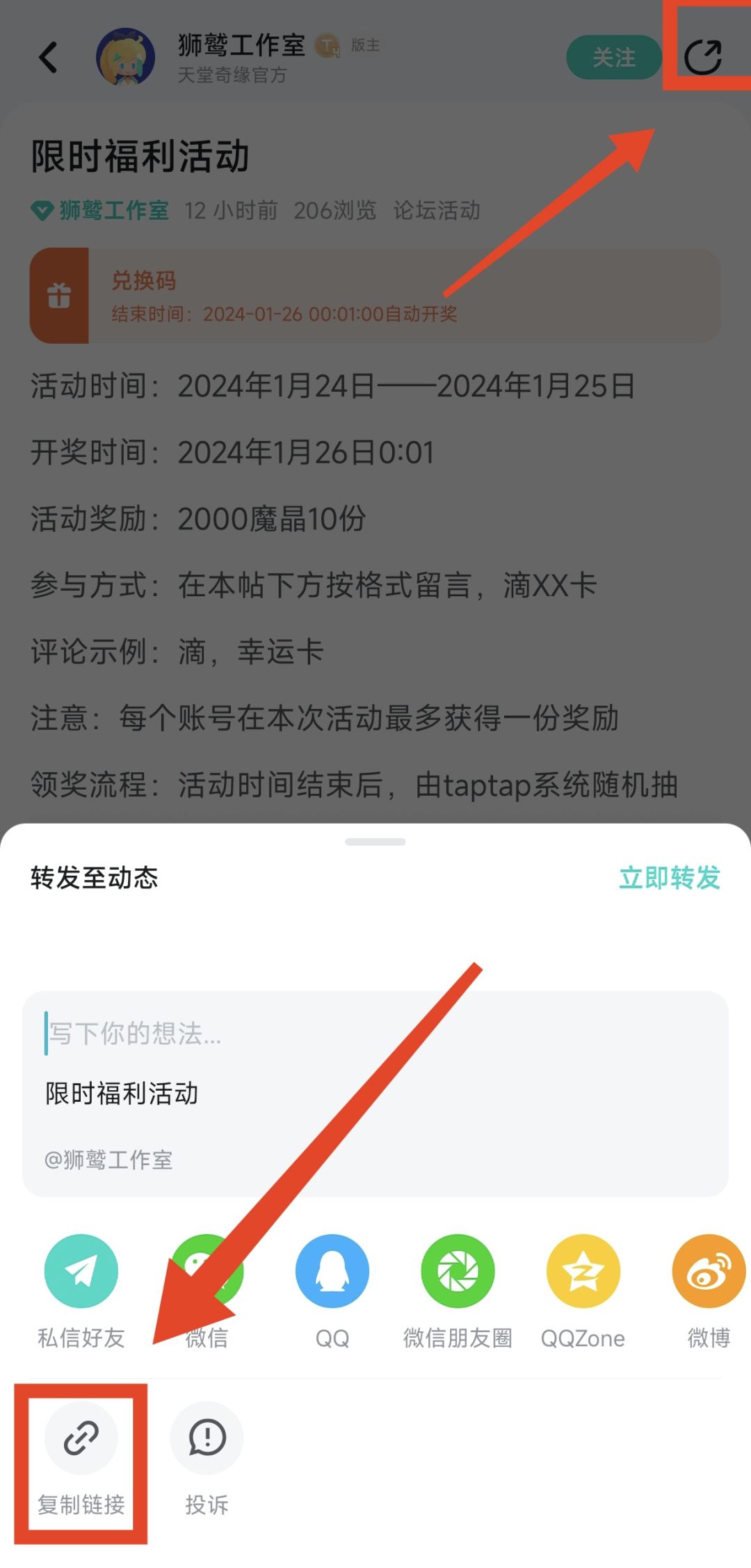The image size is (751, 1568).
Task: Select 私信好友 to message a friend
Action: coord(81,1271)
